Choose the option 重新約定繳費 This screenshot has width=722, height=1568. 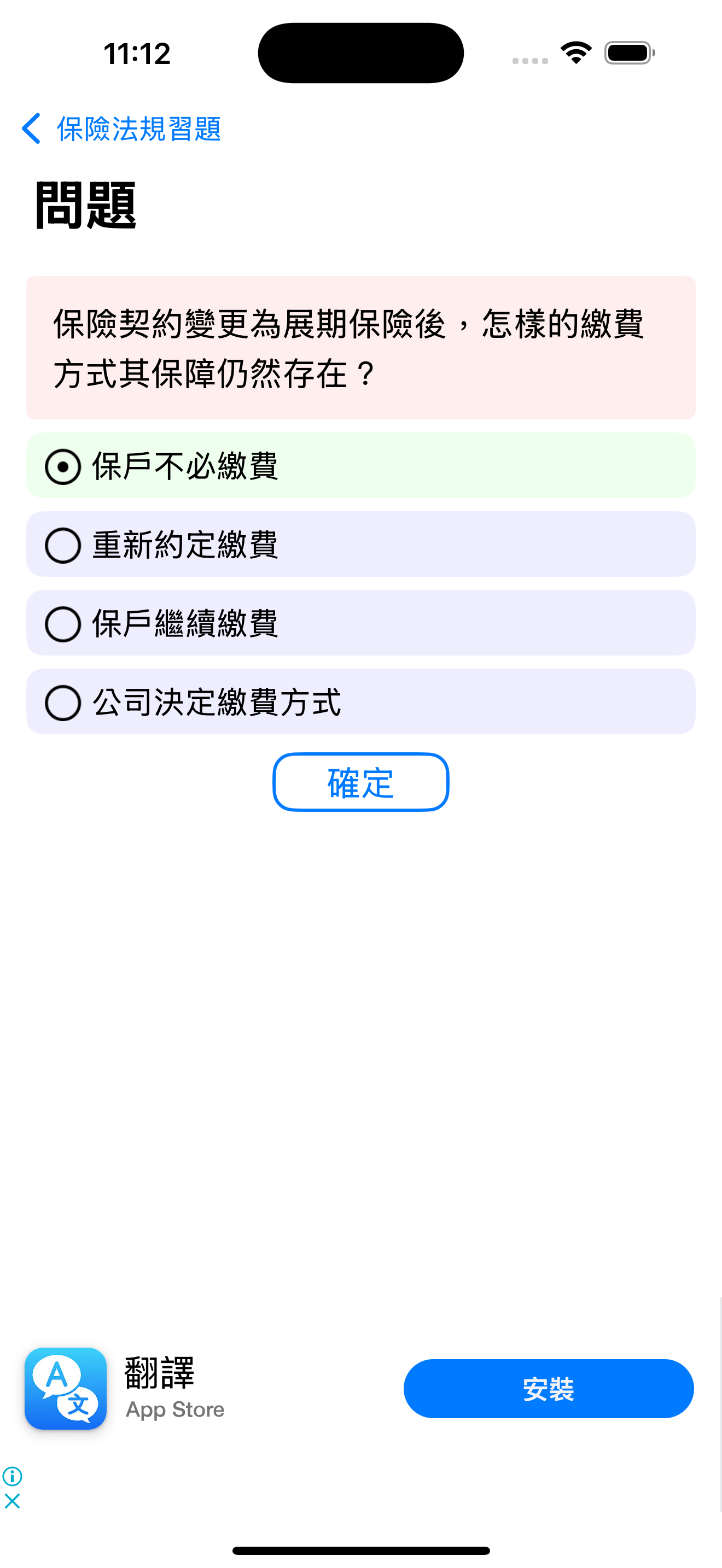pos(360,544)
